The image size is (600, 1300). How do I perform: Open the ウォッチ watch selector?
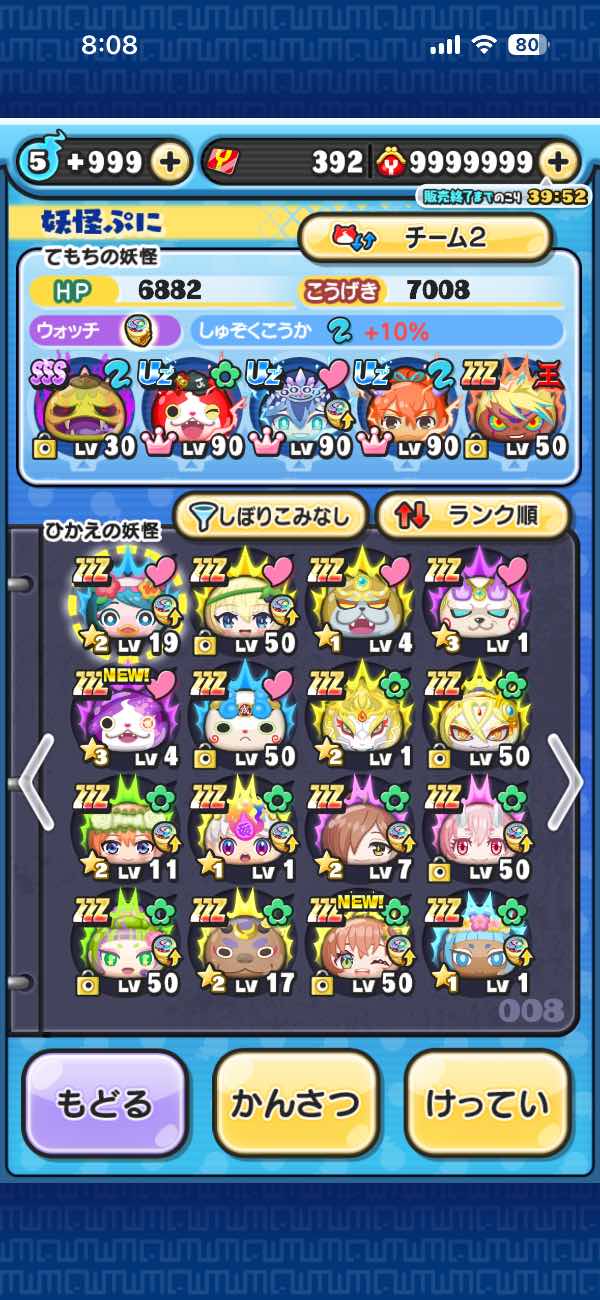[x=105, y=330]
